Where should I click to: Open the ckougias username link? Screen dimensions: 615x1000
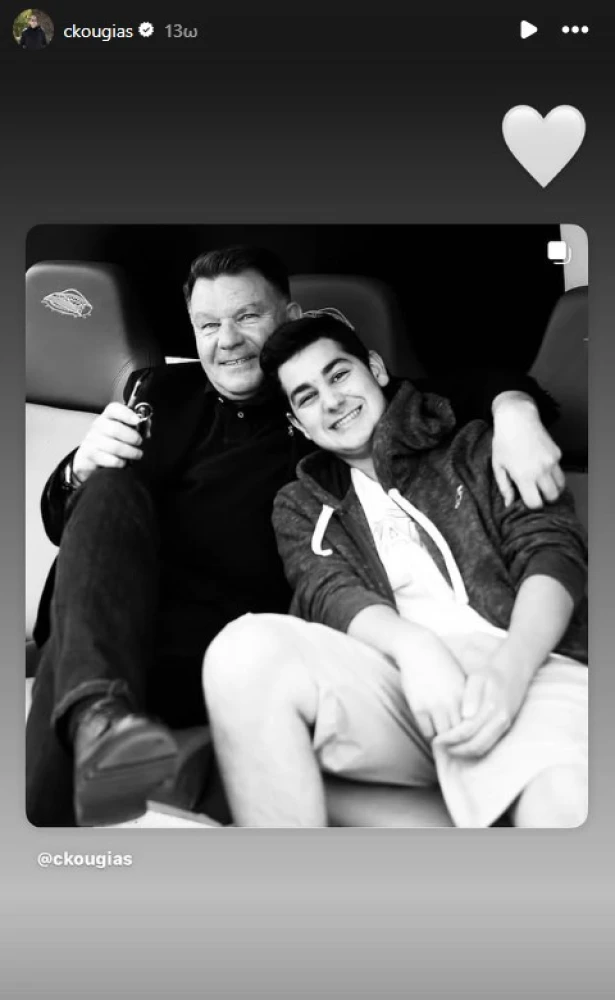[x=98, y=31]
